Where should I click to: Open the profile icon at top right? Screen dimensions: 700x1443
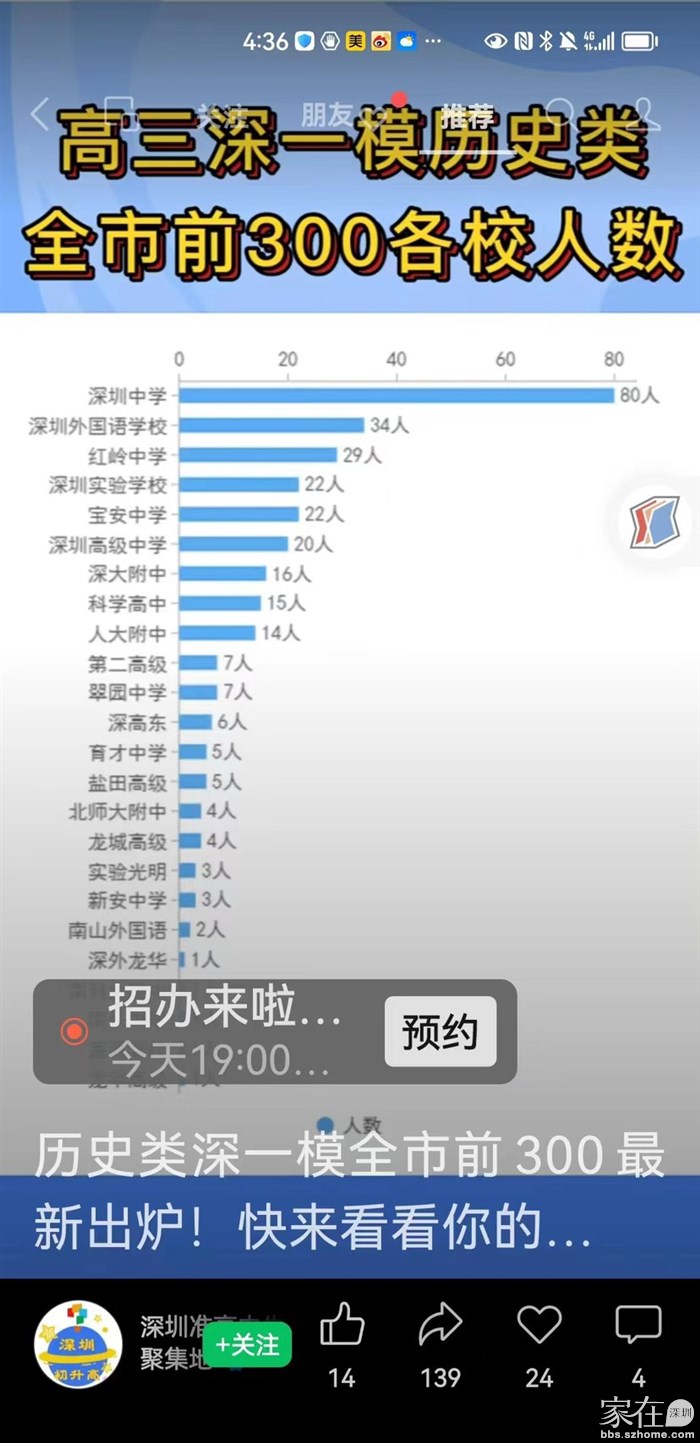pyautogui.click(x=643, y=114)
